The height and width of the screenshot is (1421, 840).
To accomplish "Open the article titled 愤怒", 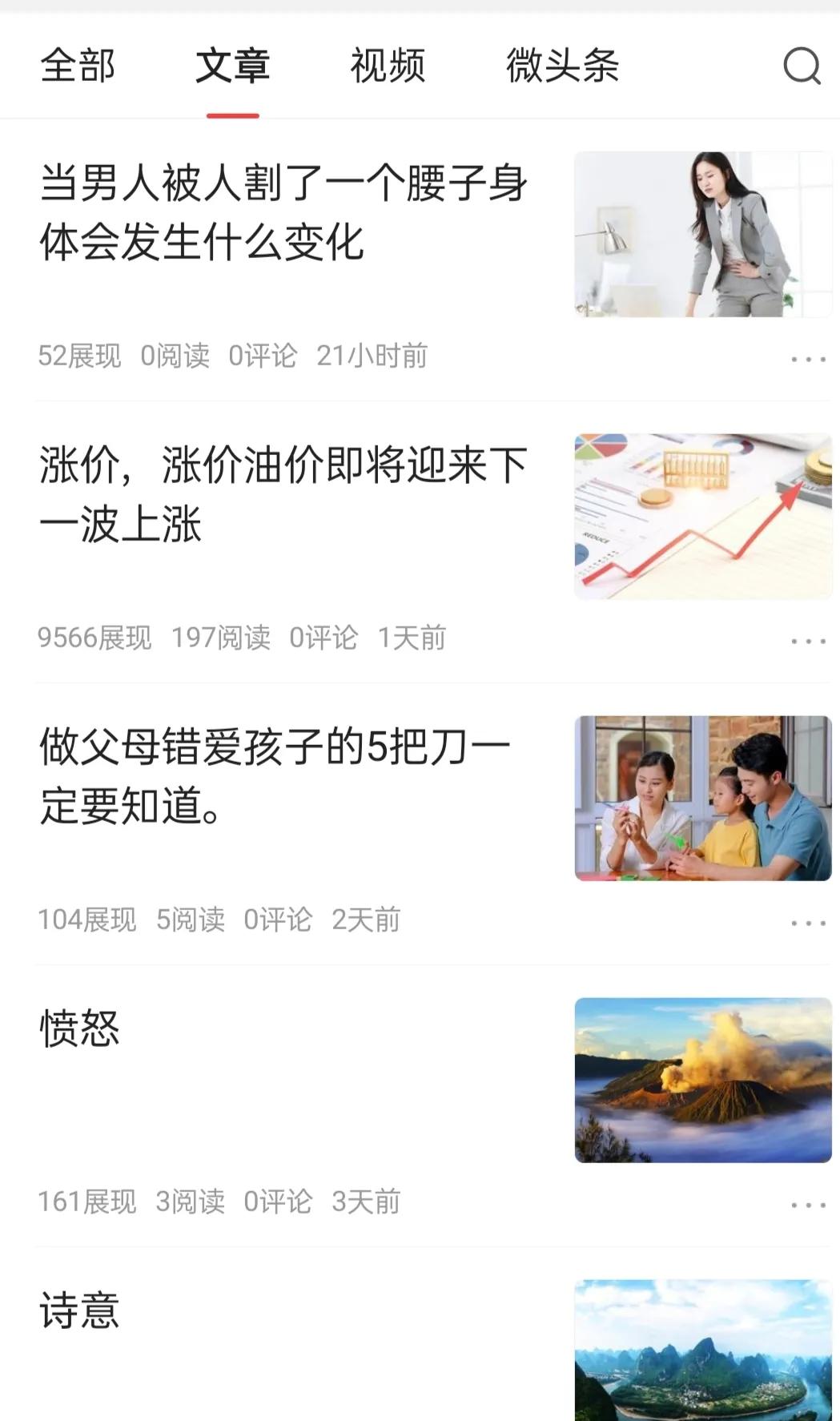I will (80, 1029).
